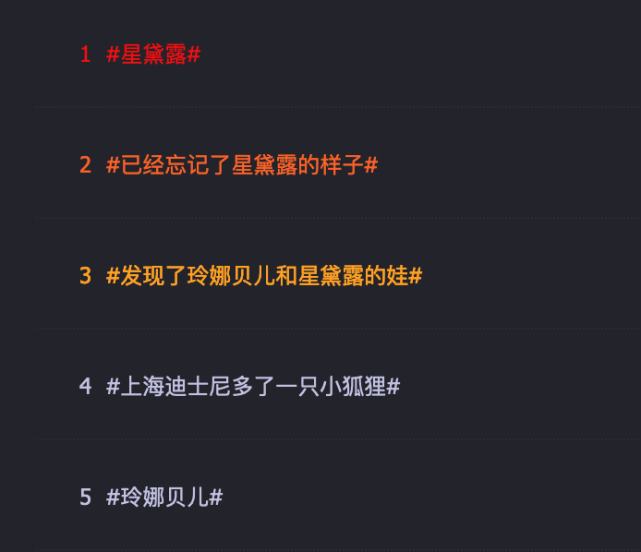
Task: Open topic #已经忘记了星黛露的样子#
Action: pyautogui.click(x=241, y=165)
